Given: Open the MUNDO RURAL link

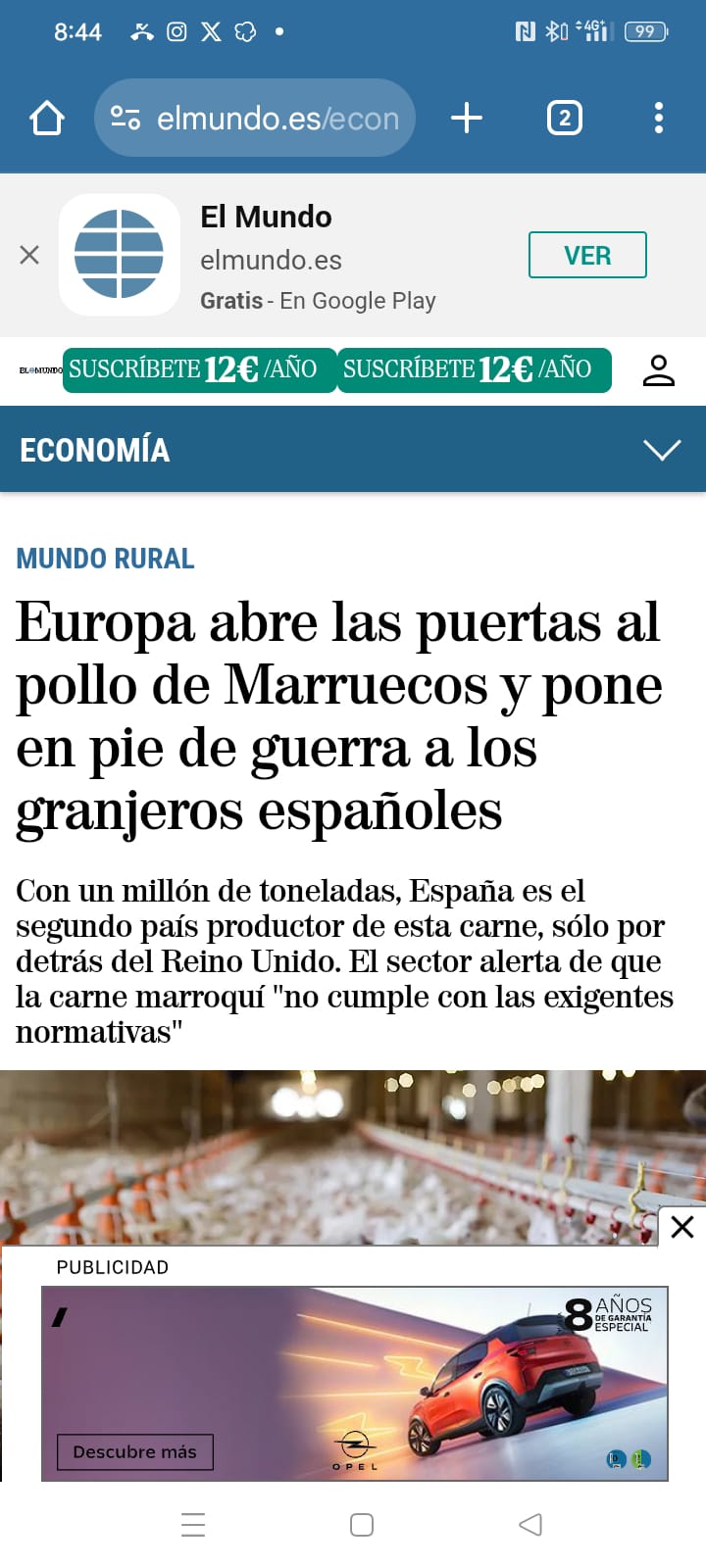Looking at the screenshot, I should click(x=106, y=559).
